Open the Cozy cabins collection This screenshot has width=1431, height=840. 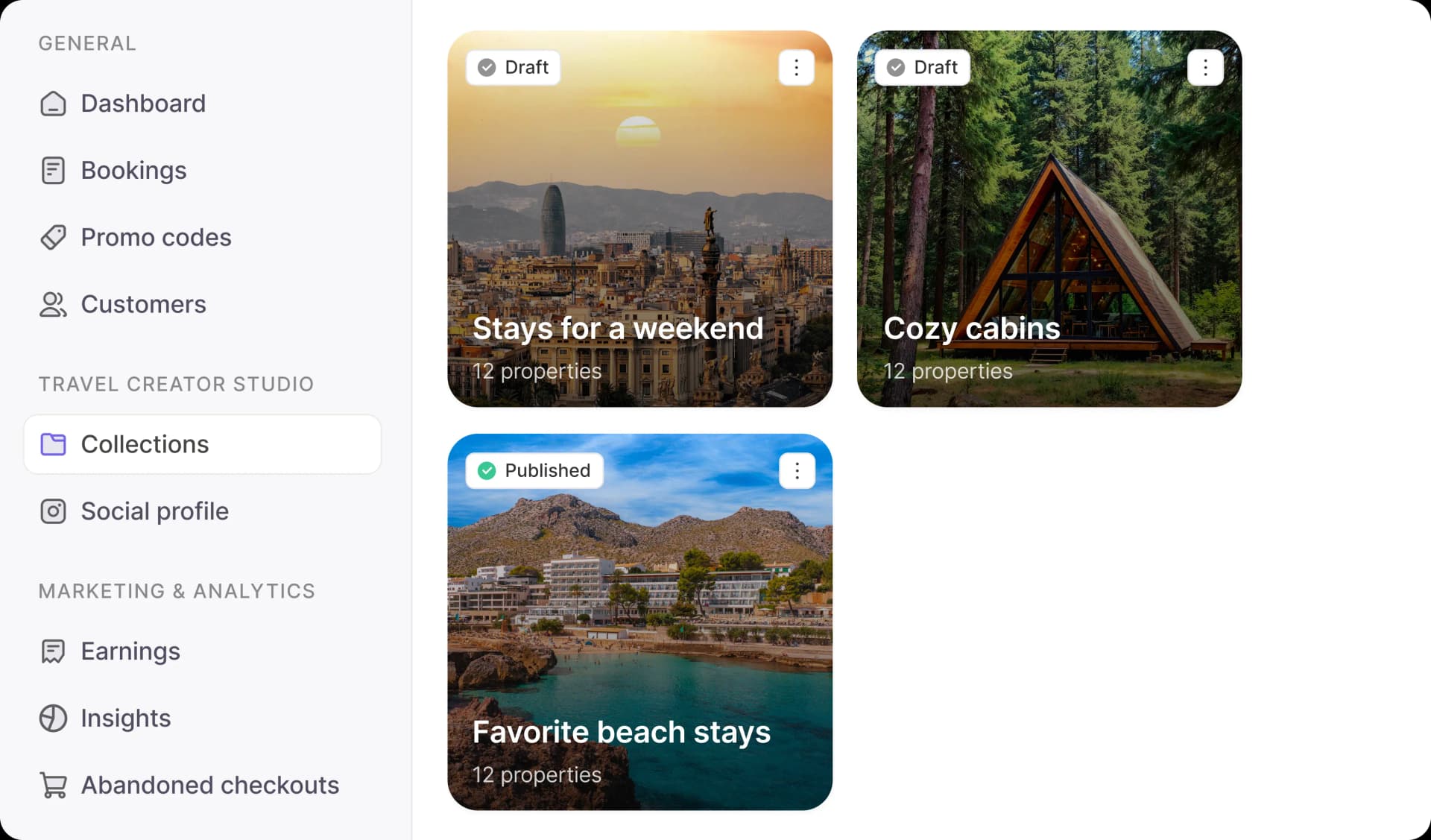(x=1049, y=246)
